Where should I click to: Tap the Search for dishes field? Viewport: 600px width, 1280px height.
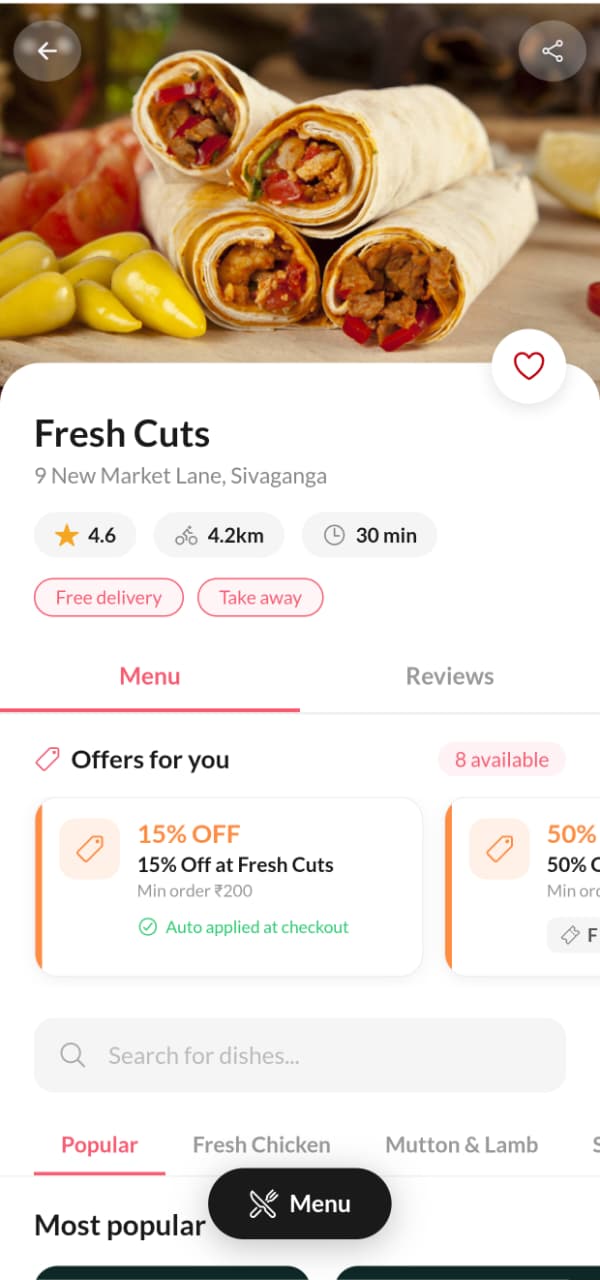[300, 1055]
